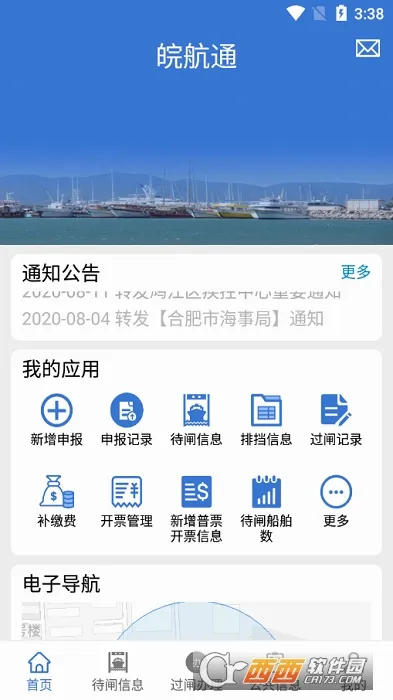
Task: Tap 更多 beside 通知公告
Action: pyautogui.click(x=356, y=271)
